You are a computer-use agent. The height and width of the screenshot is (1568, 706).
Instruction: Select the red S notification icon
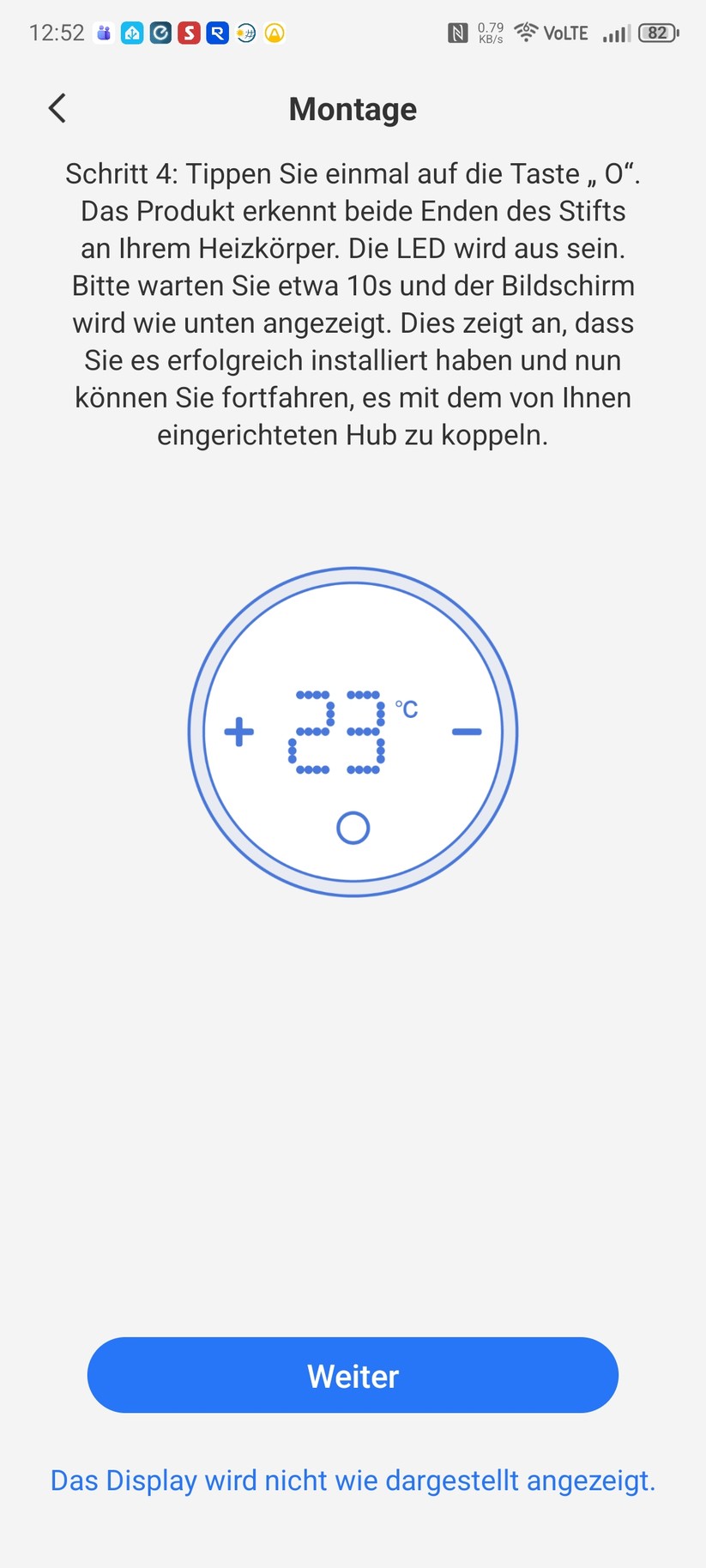pyautogui.click(x=189, y=33)
